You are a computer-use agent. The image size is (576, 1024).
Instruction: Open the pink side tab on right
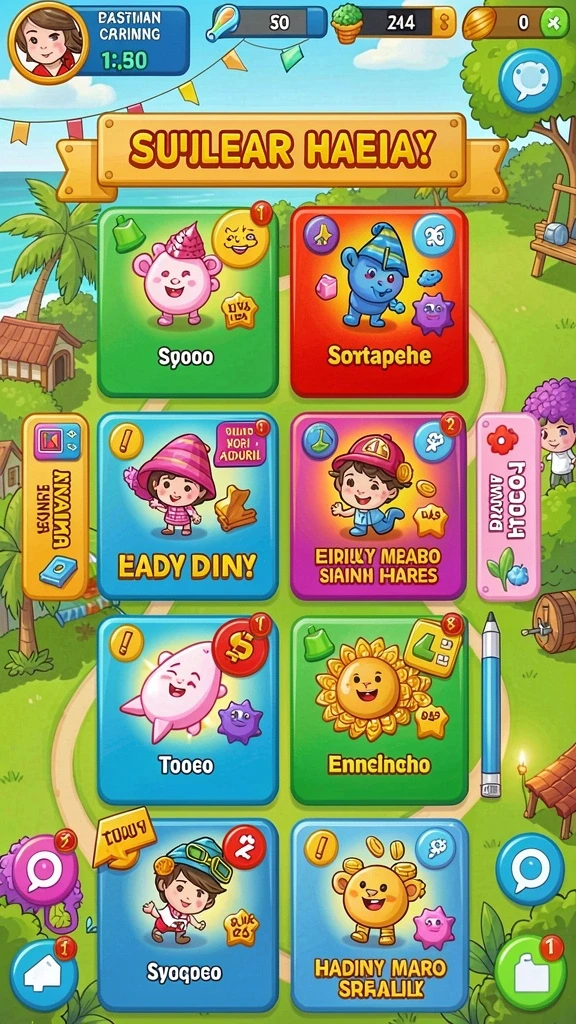507,506
